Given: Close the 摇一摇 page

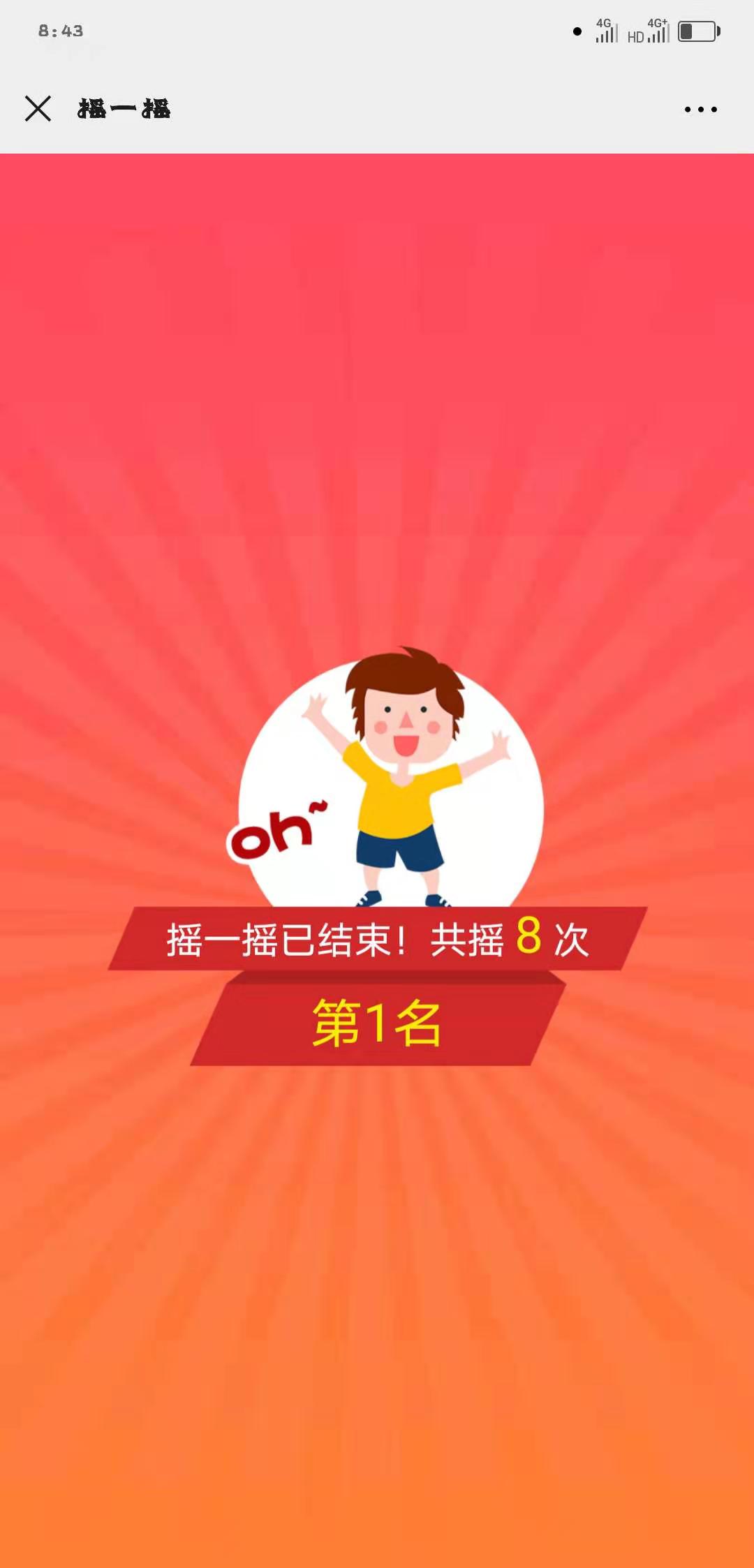Looking at the screenshot, I should tap(38, 109).
